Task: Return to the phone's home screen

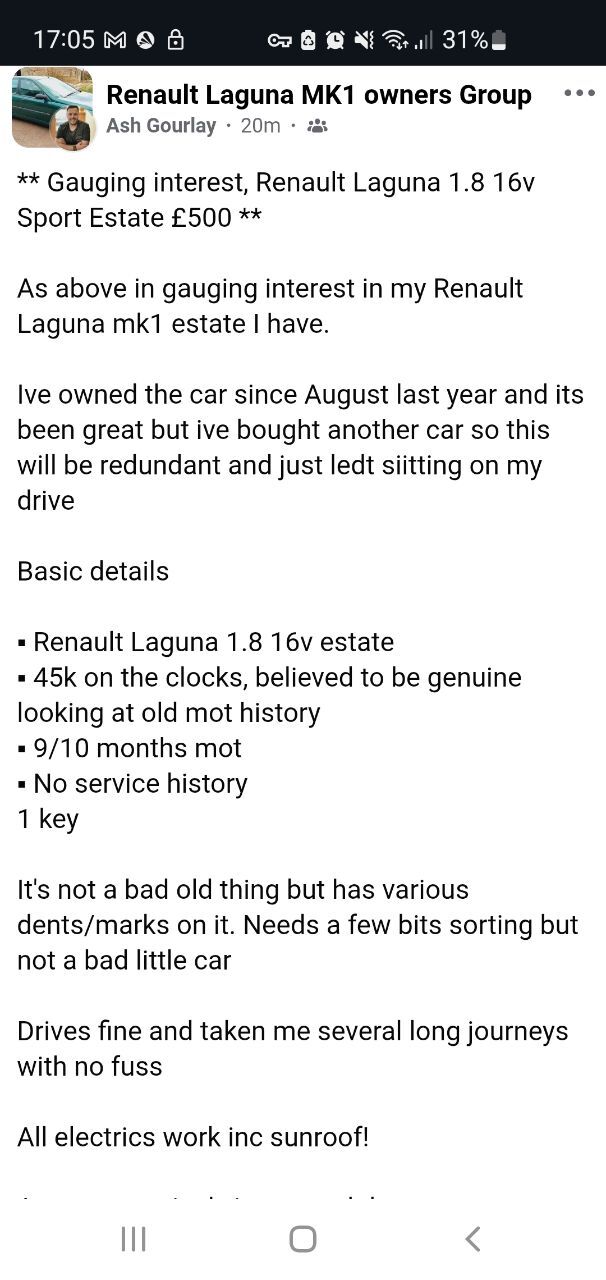Action: point(303,1239)
